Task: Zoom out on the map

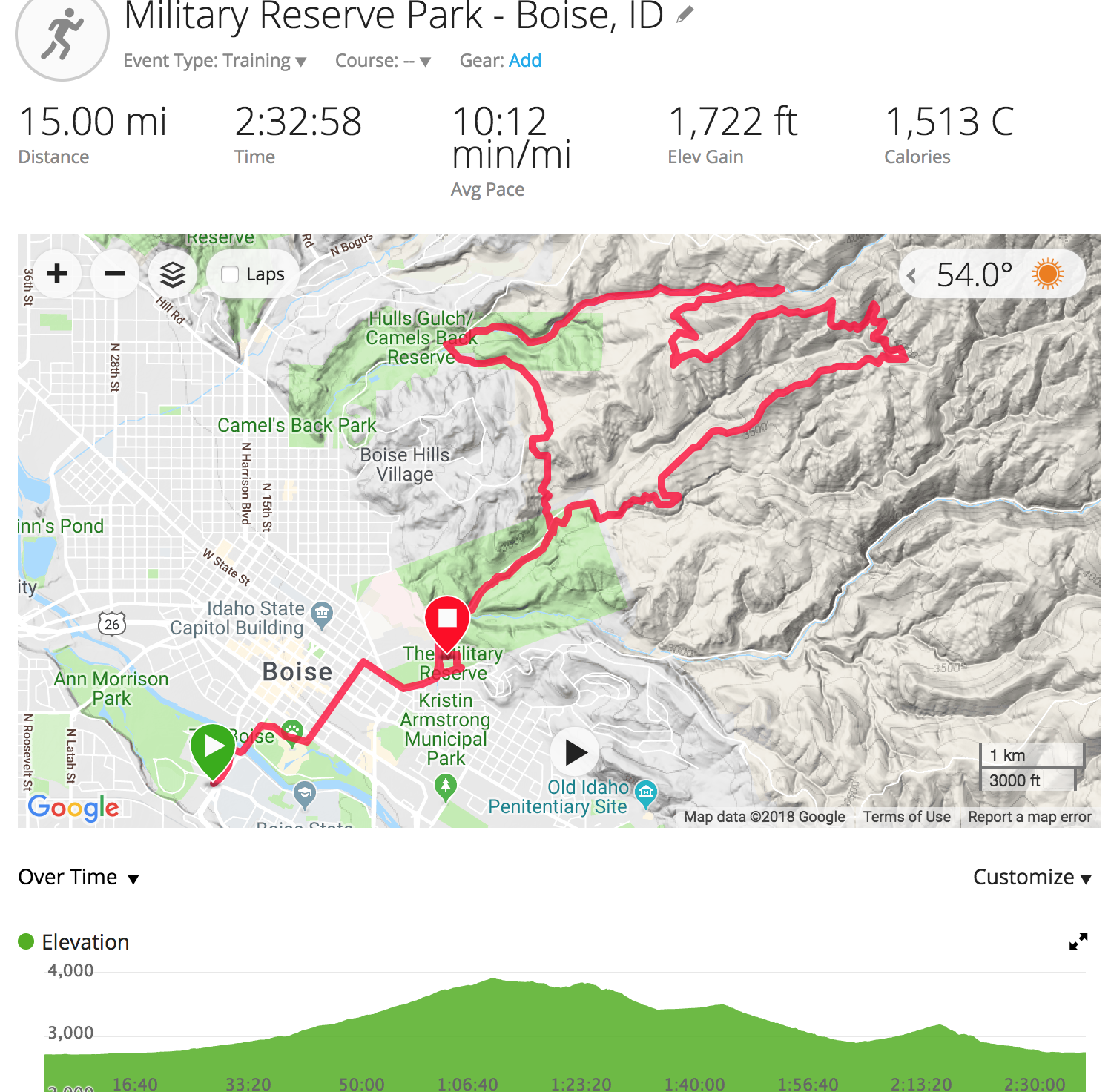Action: (x=115, y=274)
